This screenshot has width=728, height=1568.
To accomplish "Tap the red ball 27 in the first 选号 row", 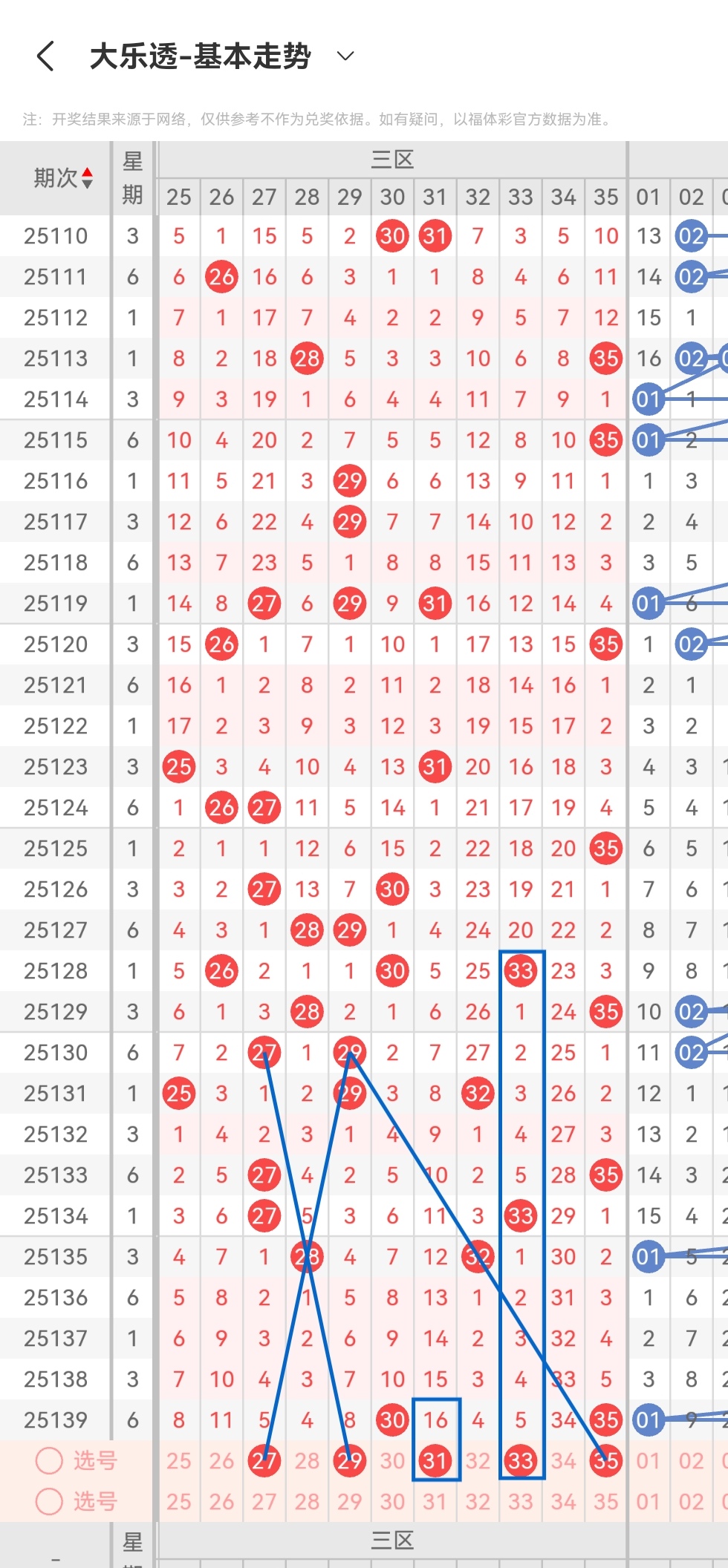I will click(264, 1460).
